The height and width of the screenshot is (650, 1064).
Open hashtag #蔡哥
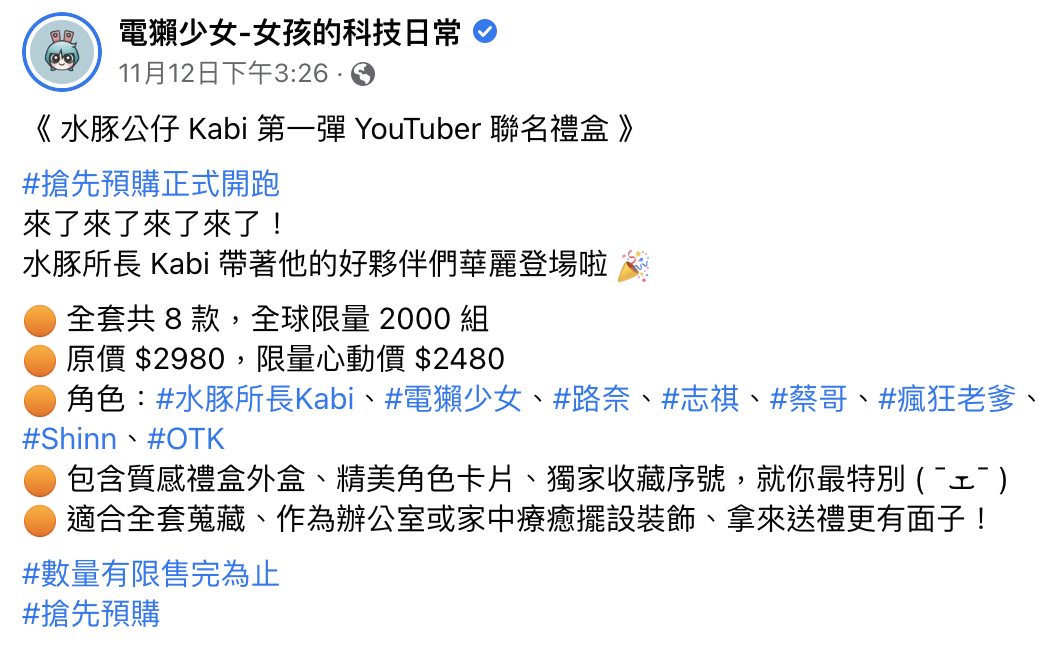tap(808, 400)
